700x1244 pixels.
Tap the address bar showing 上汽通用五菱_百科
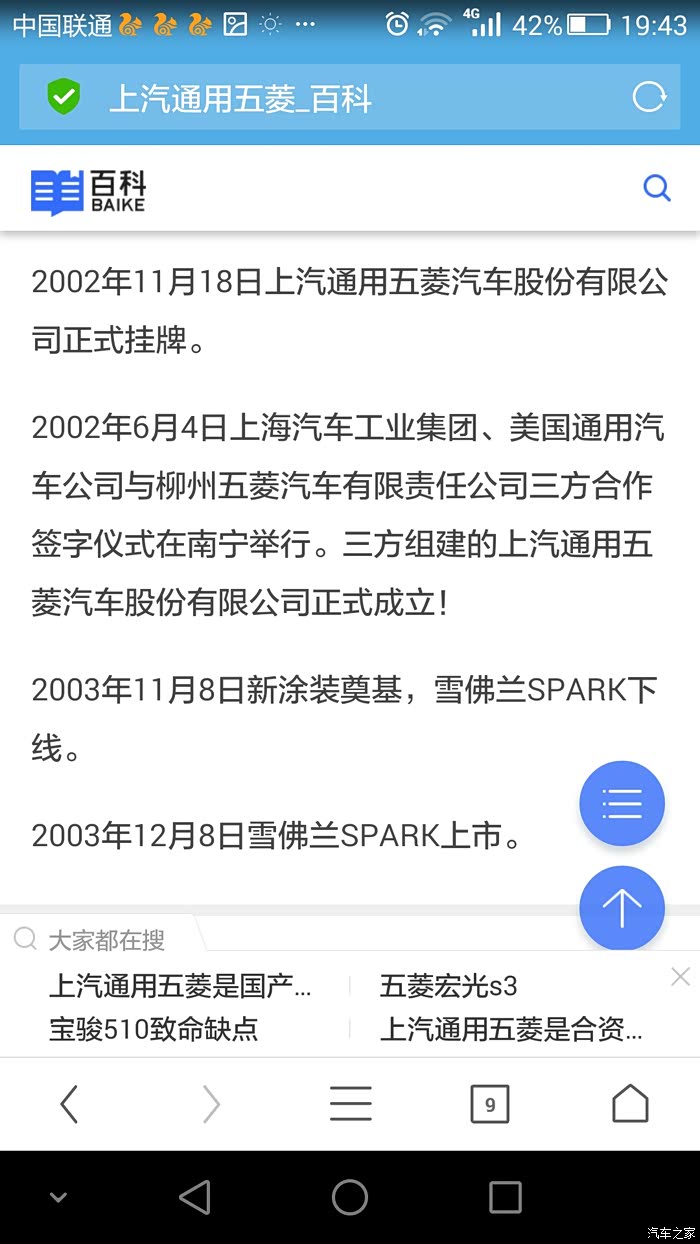[x=330, y=98]
